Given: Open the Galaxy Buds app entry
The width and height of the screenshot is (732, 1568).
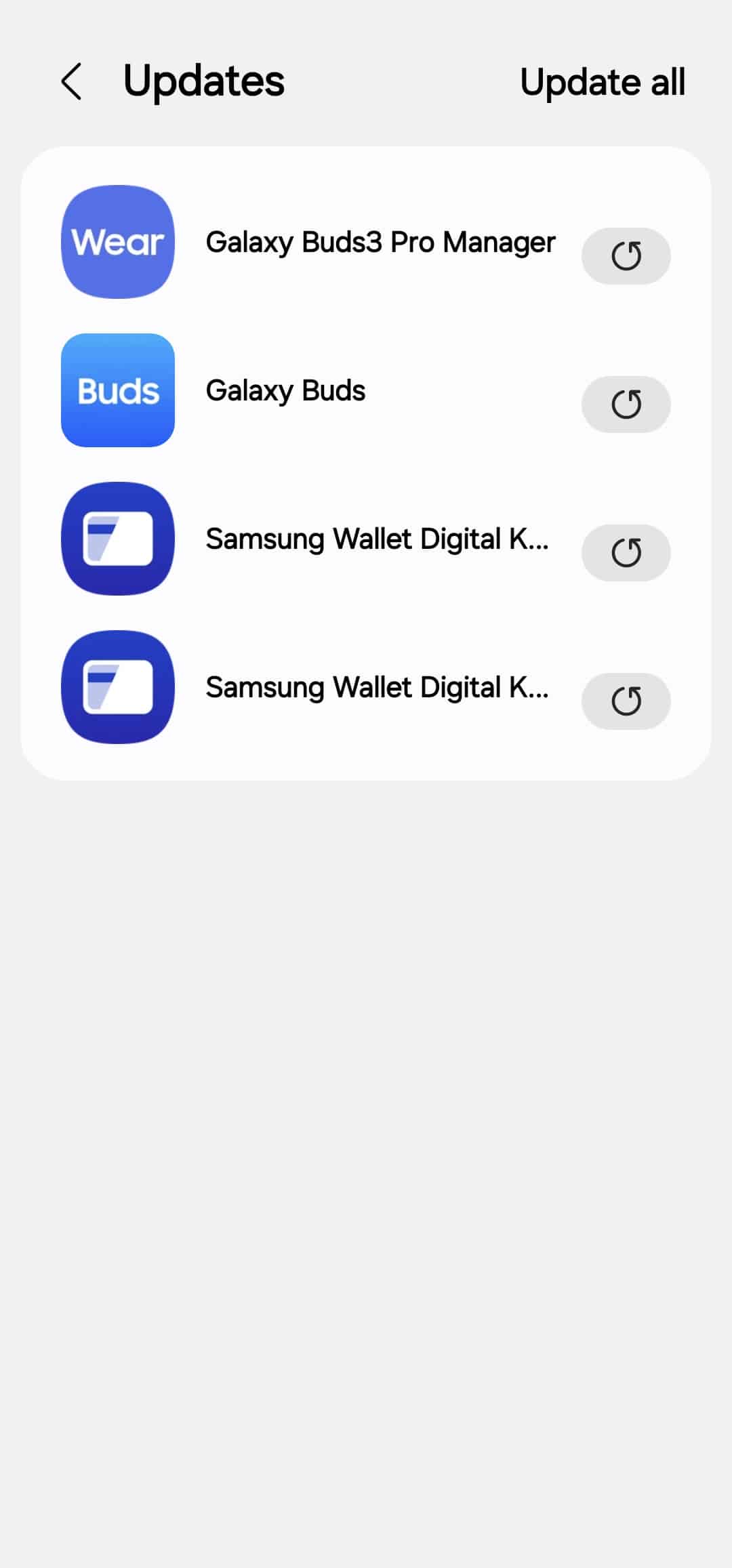Looking at the screenshot, I should coord(285,391).
